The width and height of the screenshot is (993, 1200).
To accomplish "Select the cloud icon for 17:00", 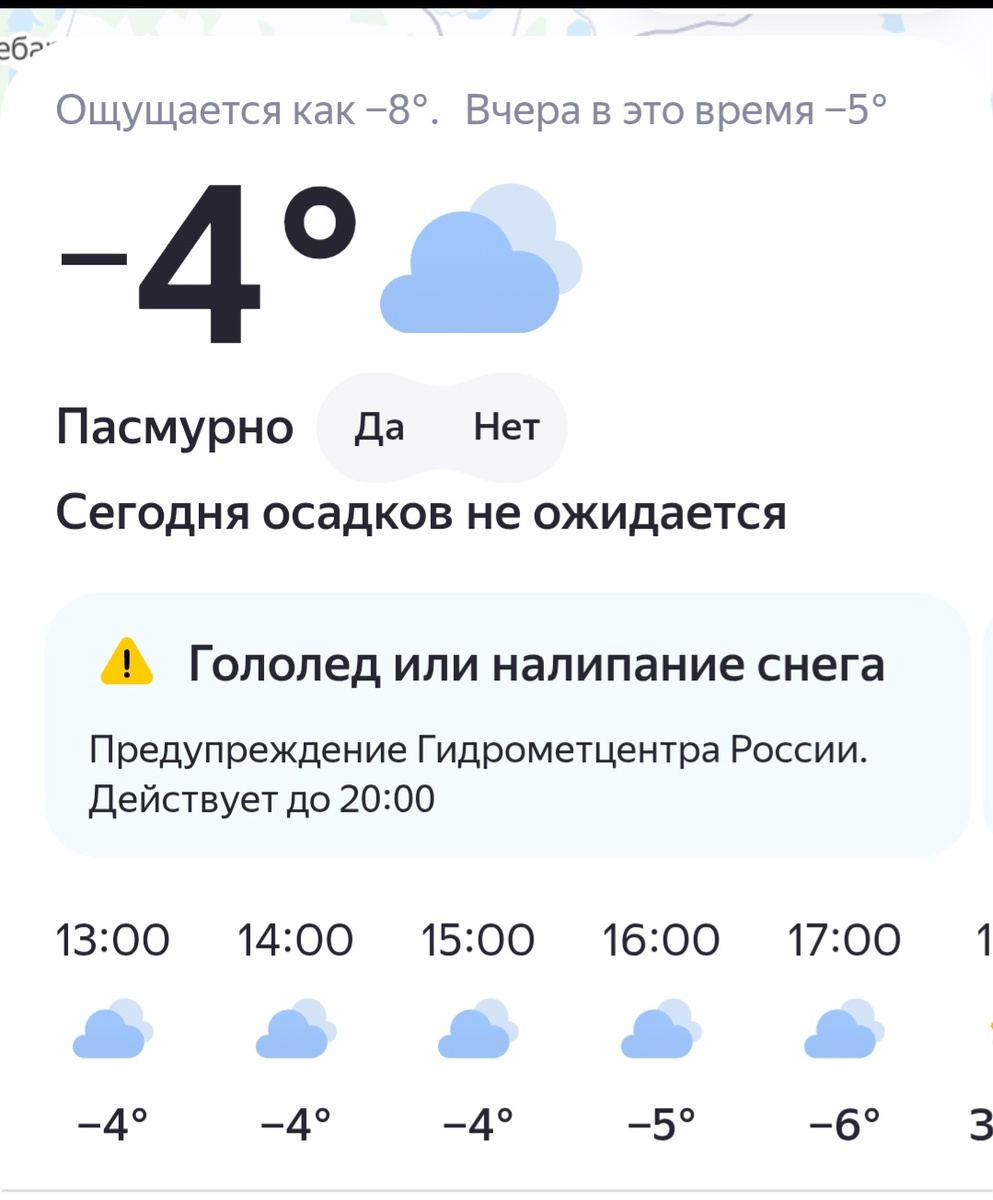I will [845, 1032].
